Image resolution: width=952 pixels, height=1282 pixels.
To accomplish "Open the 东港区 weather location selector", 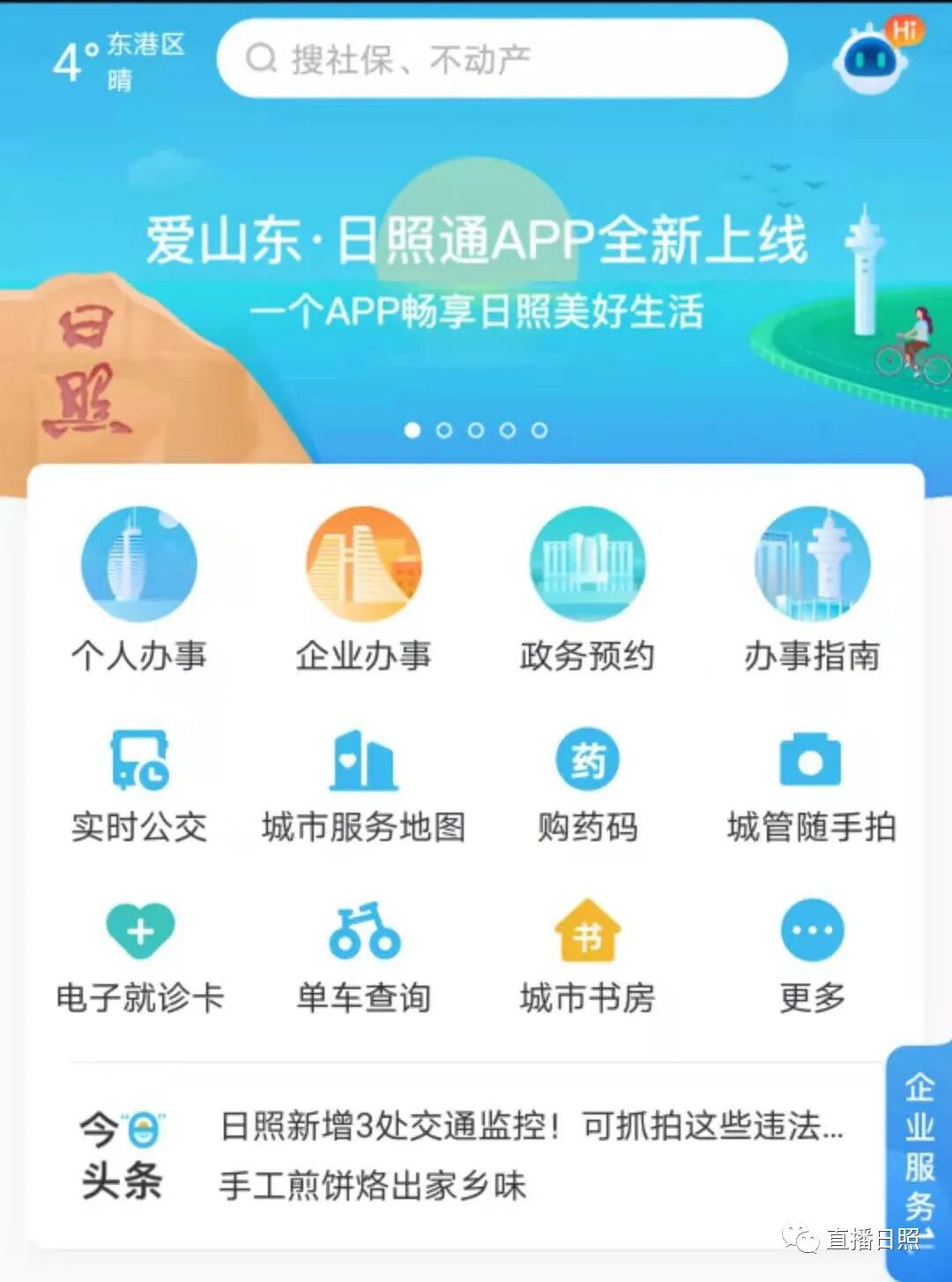I will (119, 60).
